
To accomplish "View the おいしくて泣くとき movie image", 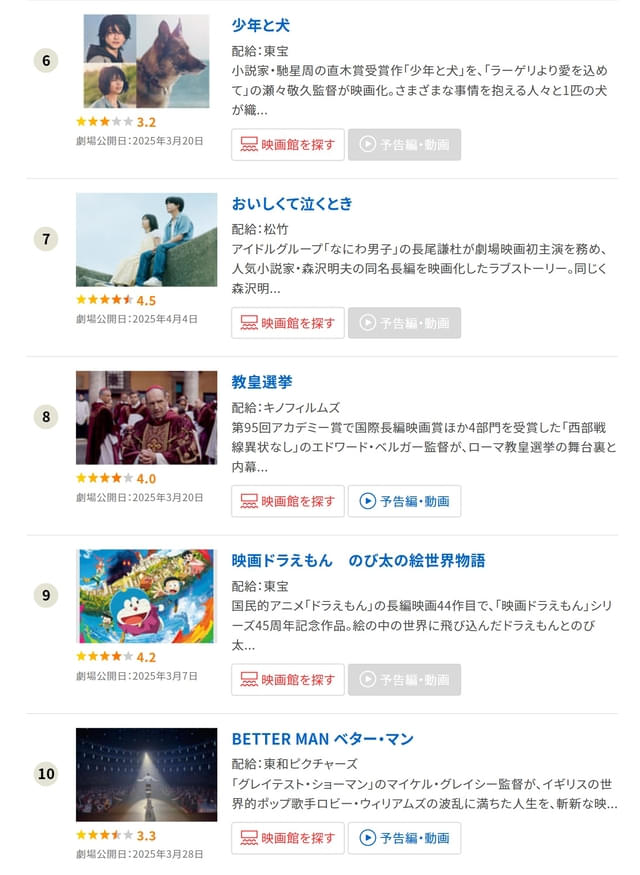I will pos(146,240).
